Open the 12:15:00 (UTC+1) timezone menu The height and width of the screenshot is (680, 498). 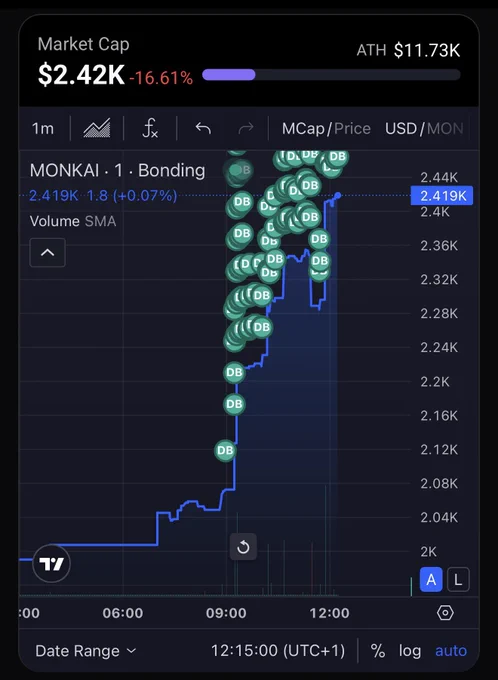point(278,651)
